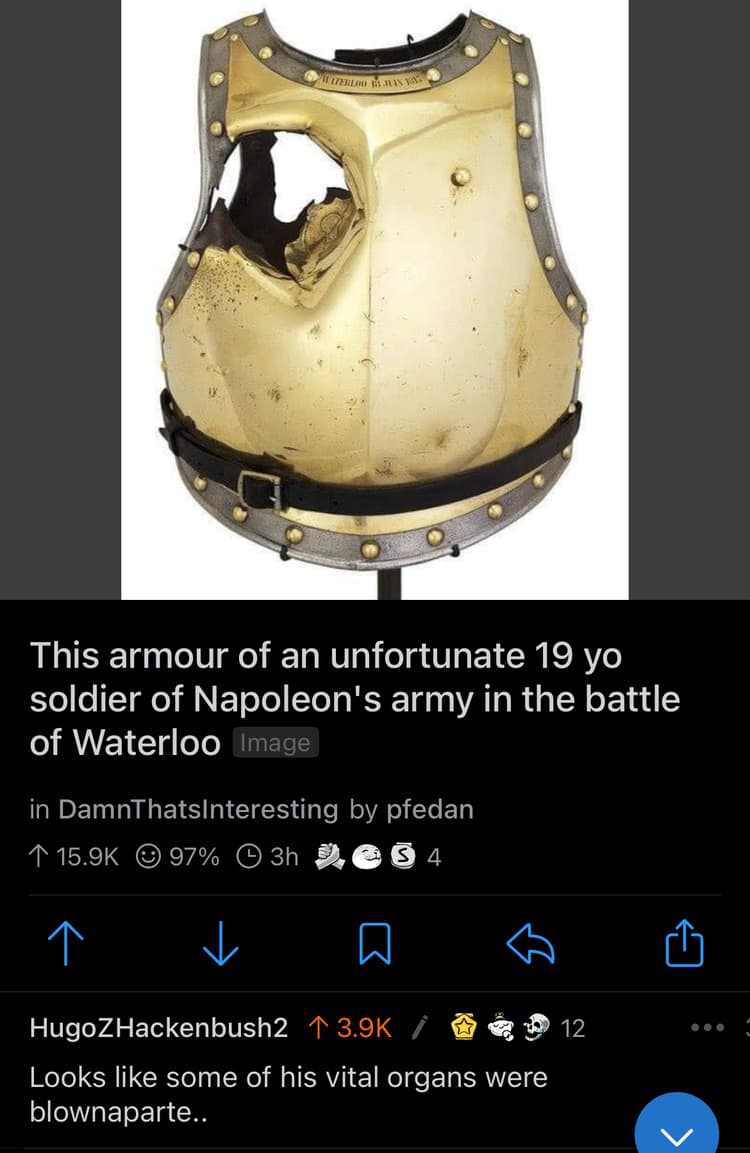
Task: Save the post with the bookmark icon
Action: [374, 944]
